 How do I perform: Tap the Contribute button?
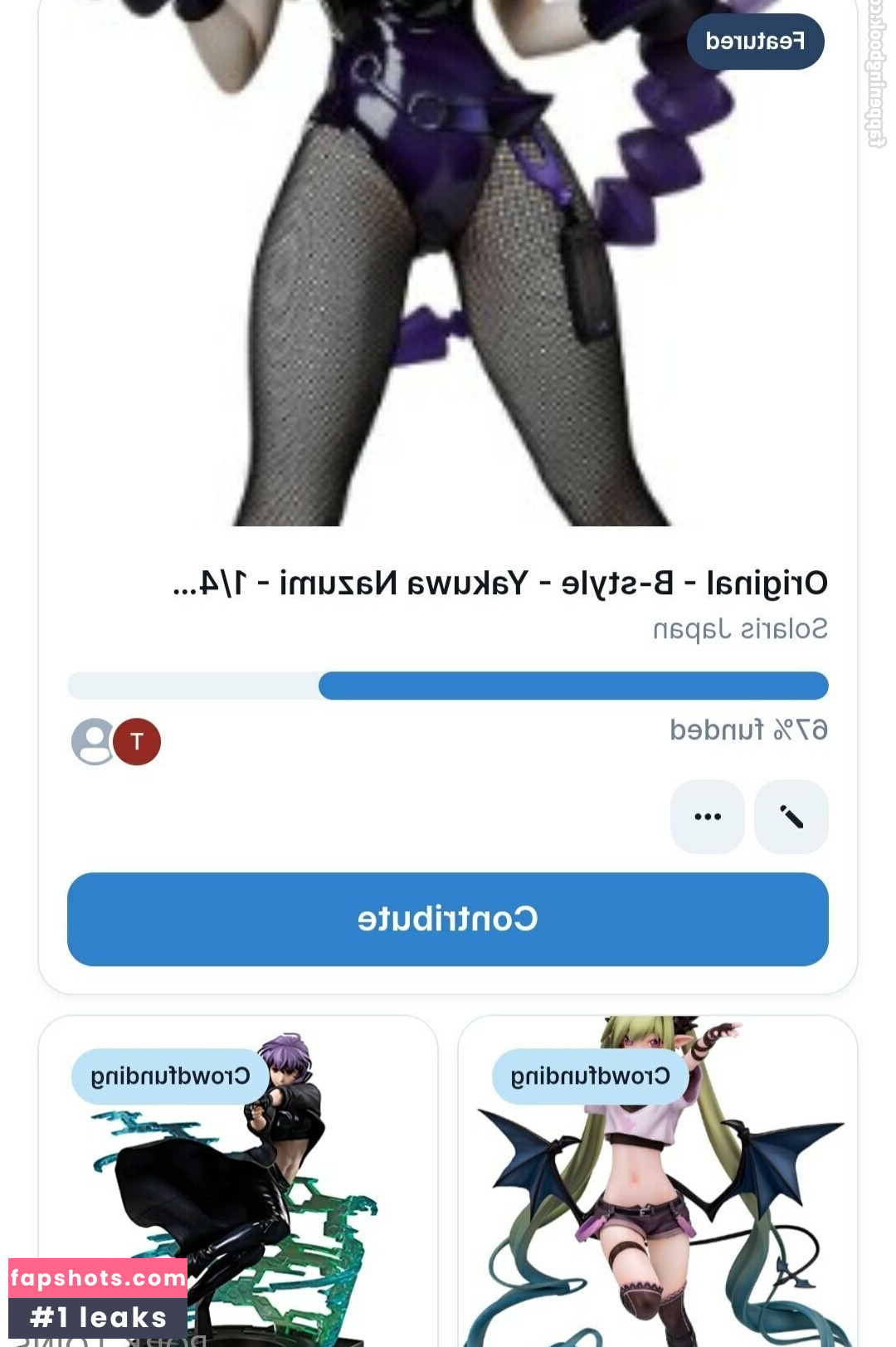coord(448,919)
